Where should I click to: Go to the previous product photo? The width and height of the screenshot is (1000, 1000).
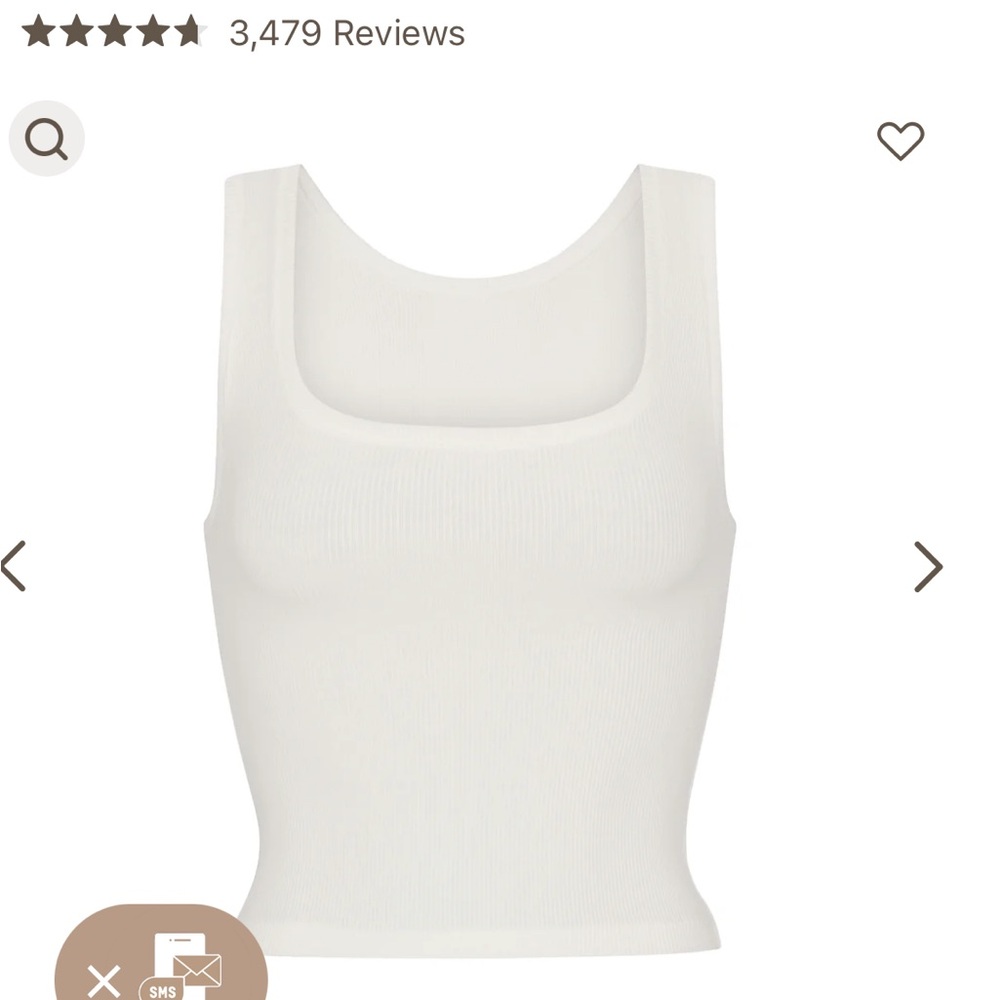pos(14,567)
